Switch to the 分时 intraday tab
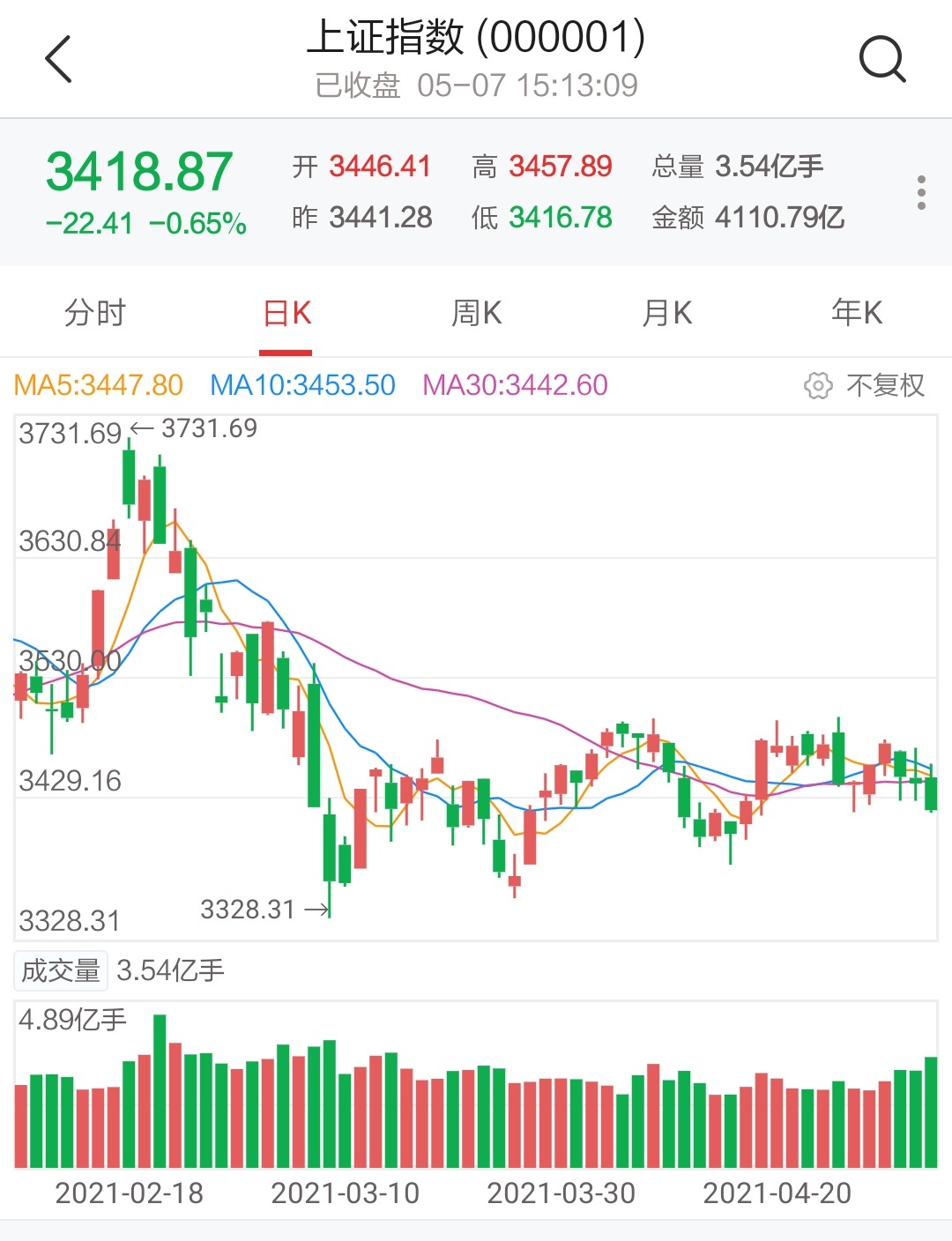952x1241 pixels. point(95,313)
